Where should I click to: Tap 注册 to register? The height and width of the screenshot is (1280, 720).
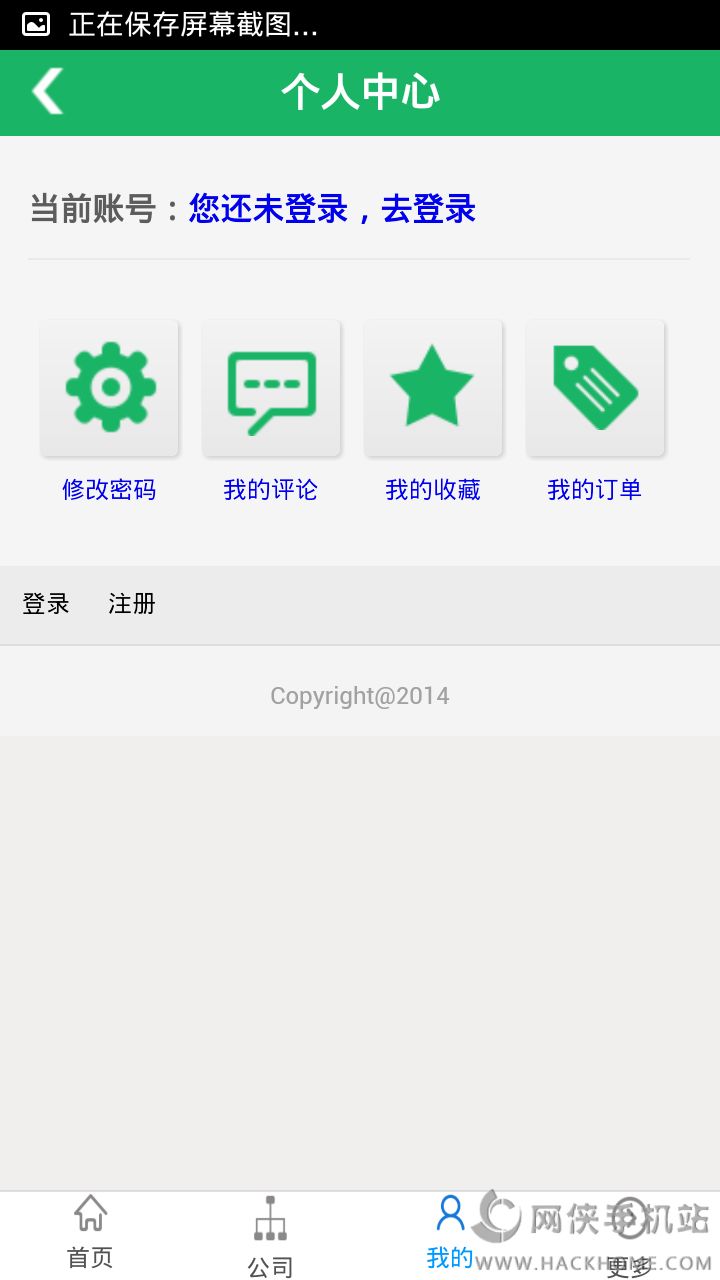pyautogui.click(x=132, y=604)
